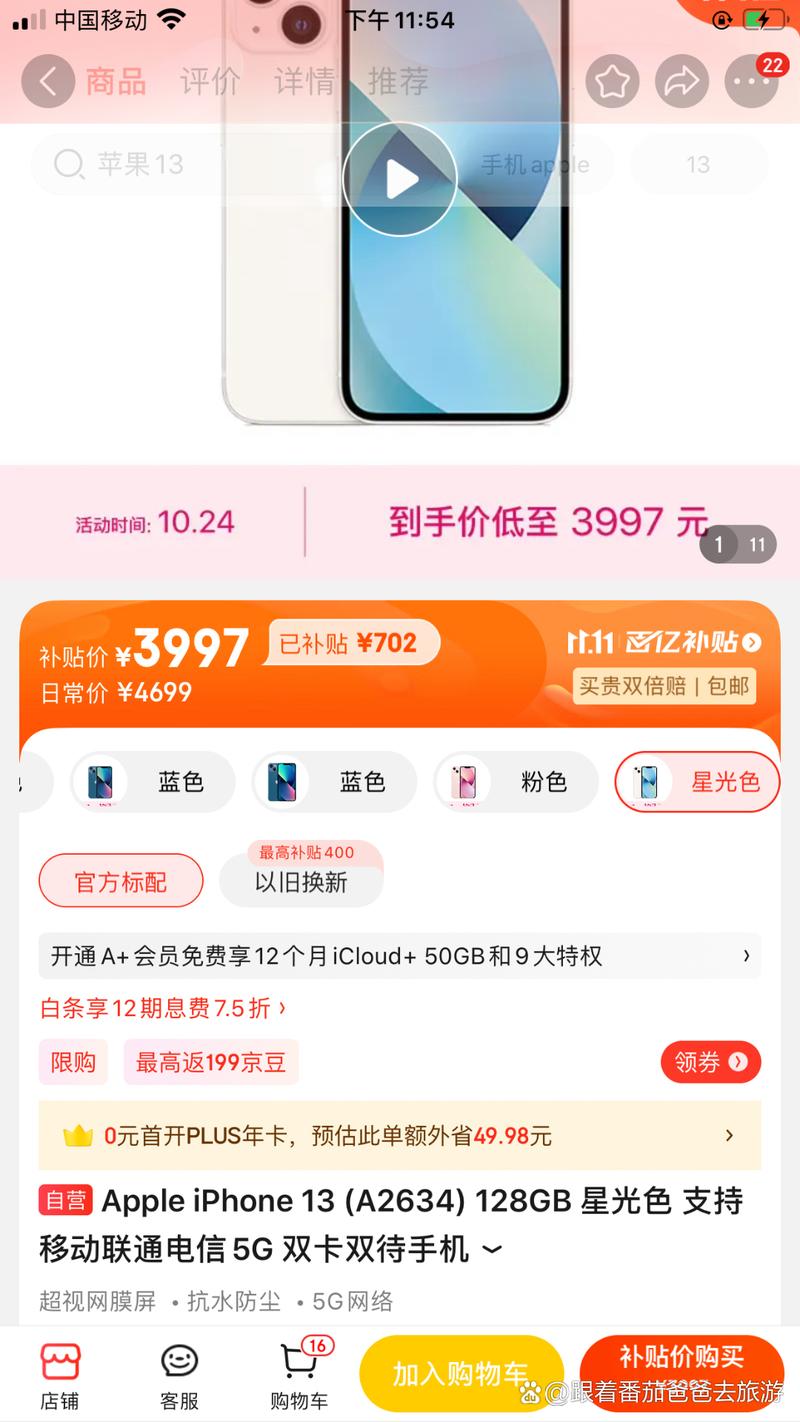The height and width of the screenshot is (1422, 800).
Task: Switch to the 评价 tab
Action: tap(210, 81)
